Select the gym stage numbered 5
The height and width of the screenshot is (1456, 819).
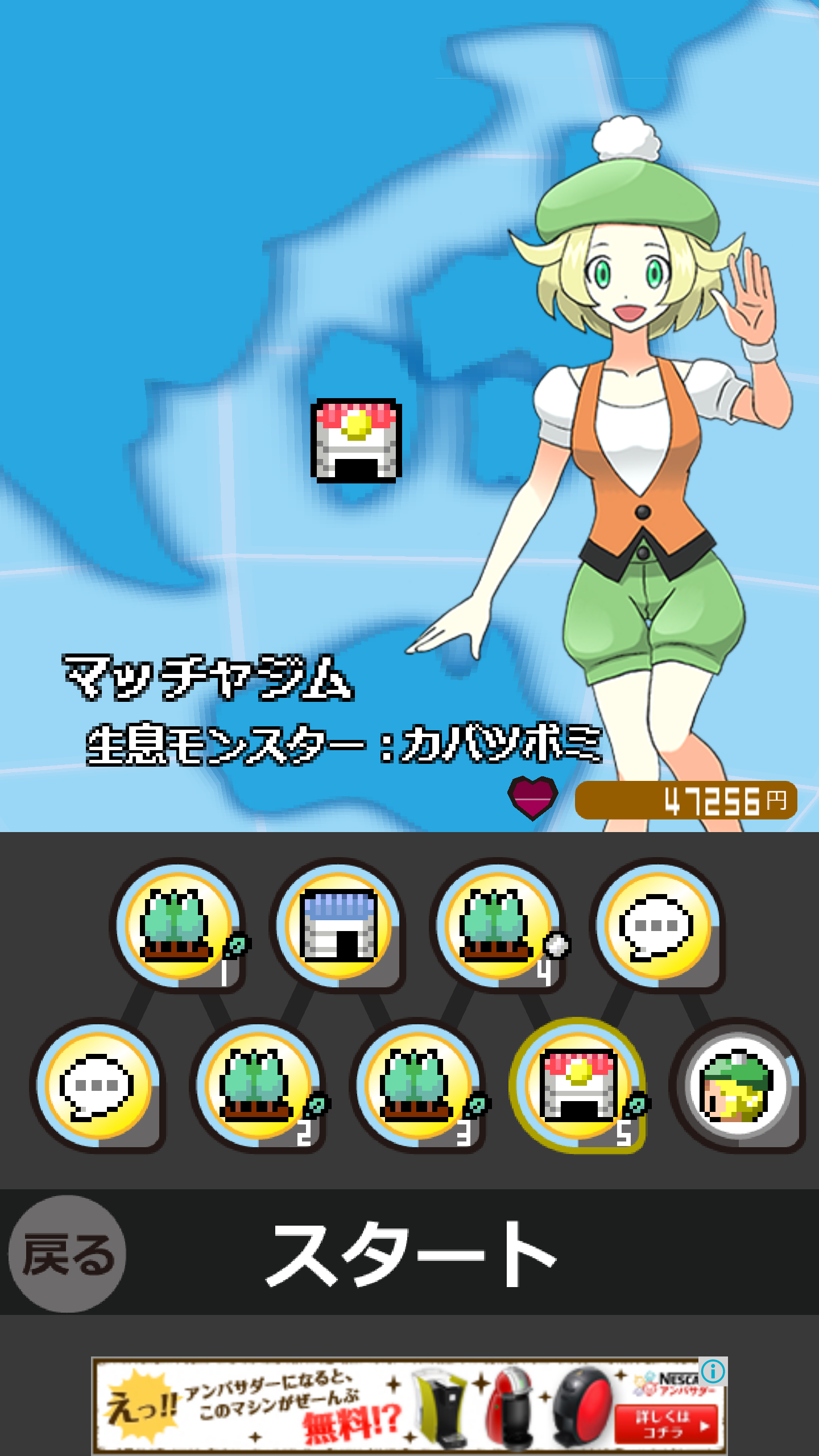(x=577, y=1085)
